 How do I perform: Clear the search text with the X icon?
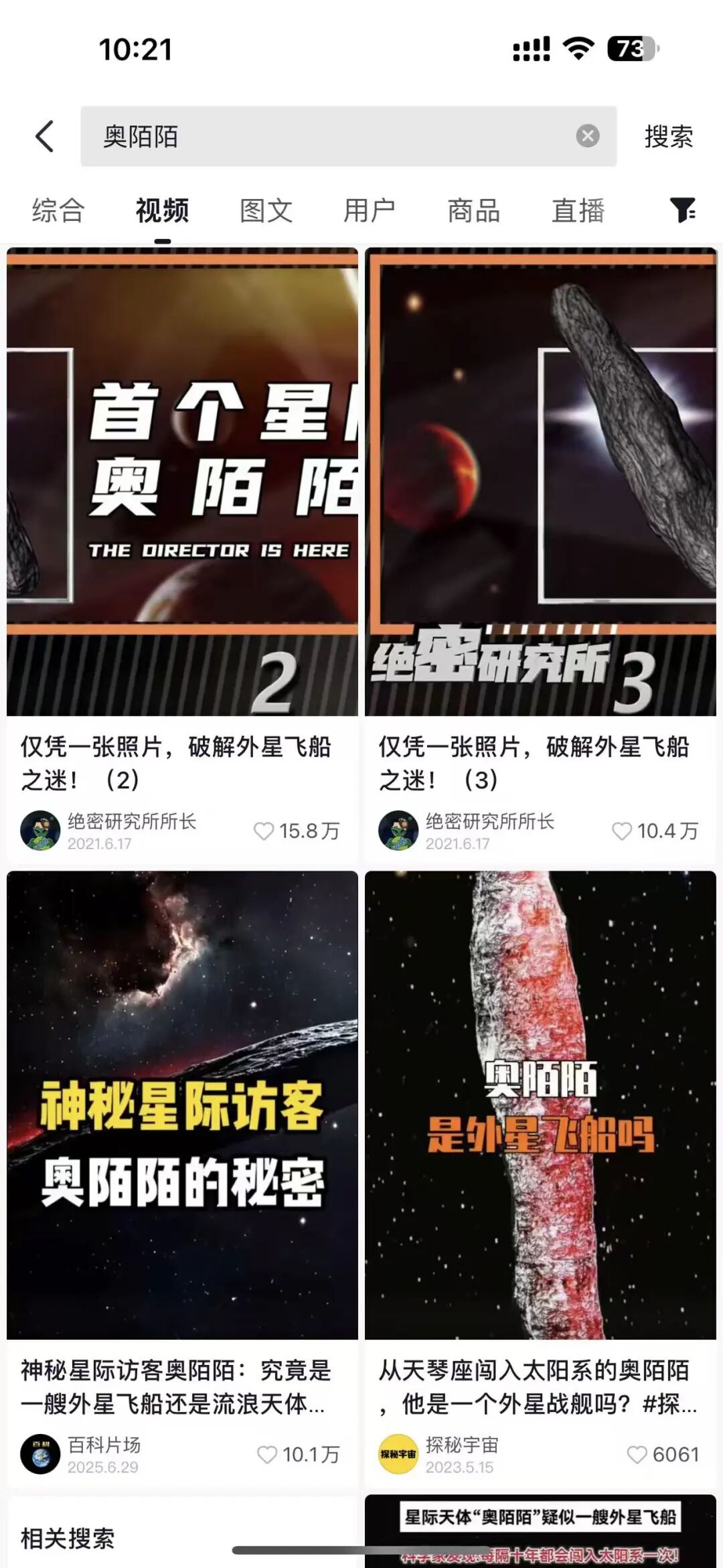pyautogui.click(x=587, y=136)
